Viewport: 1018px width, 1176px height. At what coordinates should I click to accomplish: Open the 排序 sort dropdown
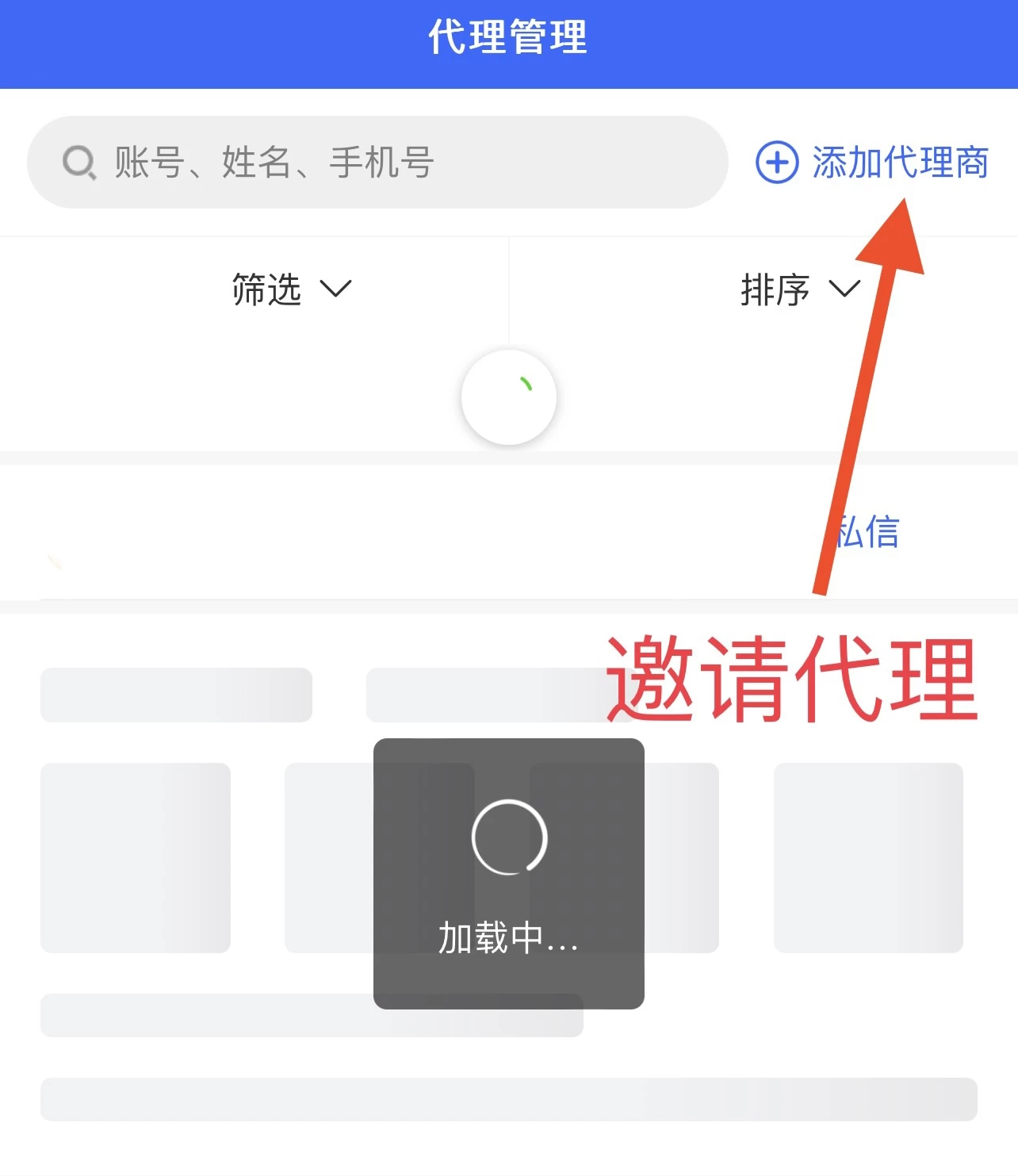point(799,289)
